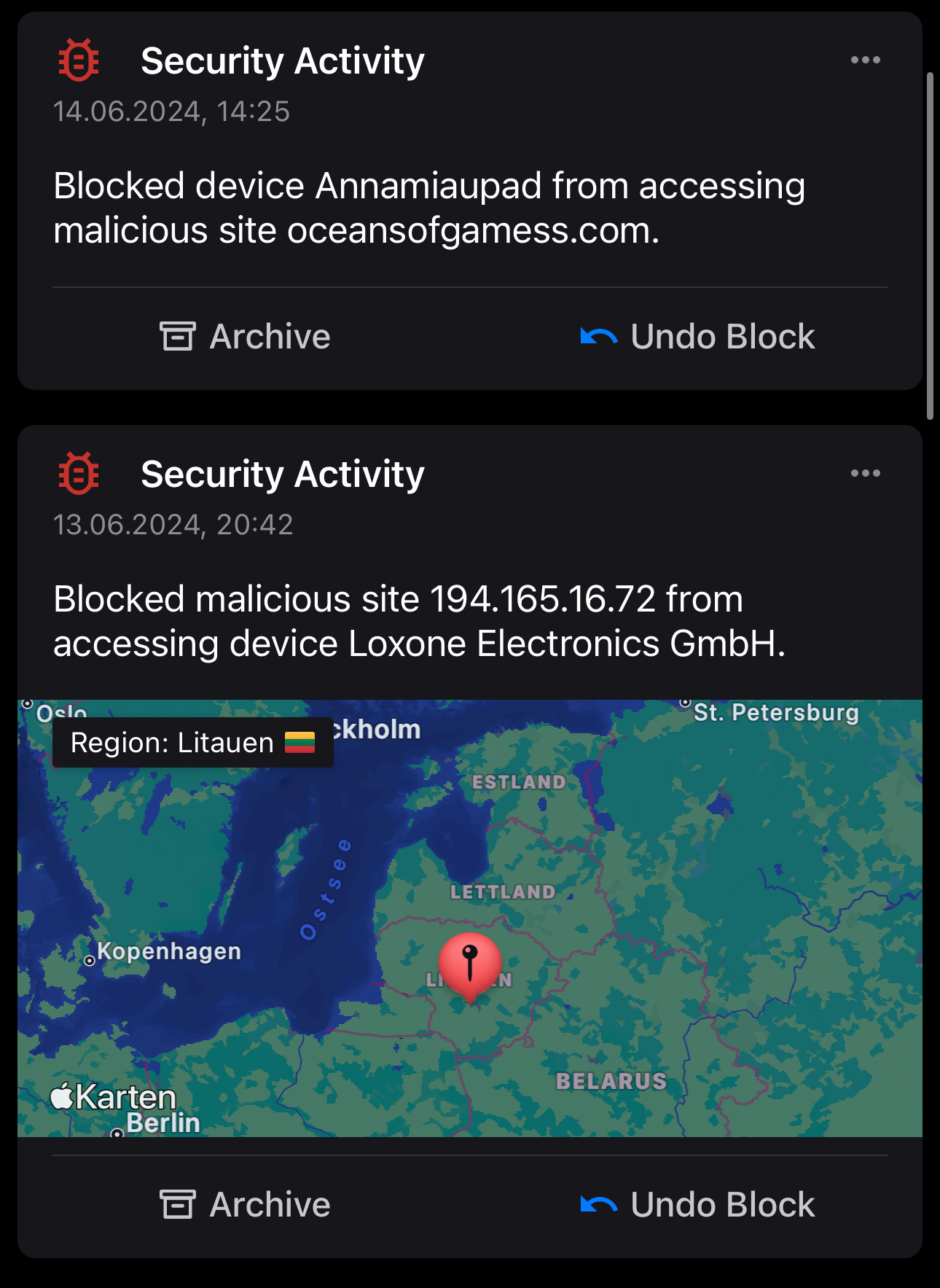This screenshot has height=1288, width=940.
Task: Archive the oceansofgamess.com blocked alert
Action: tap(245, 337)
